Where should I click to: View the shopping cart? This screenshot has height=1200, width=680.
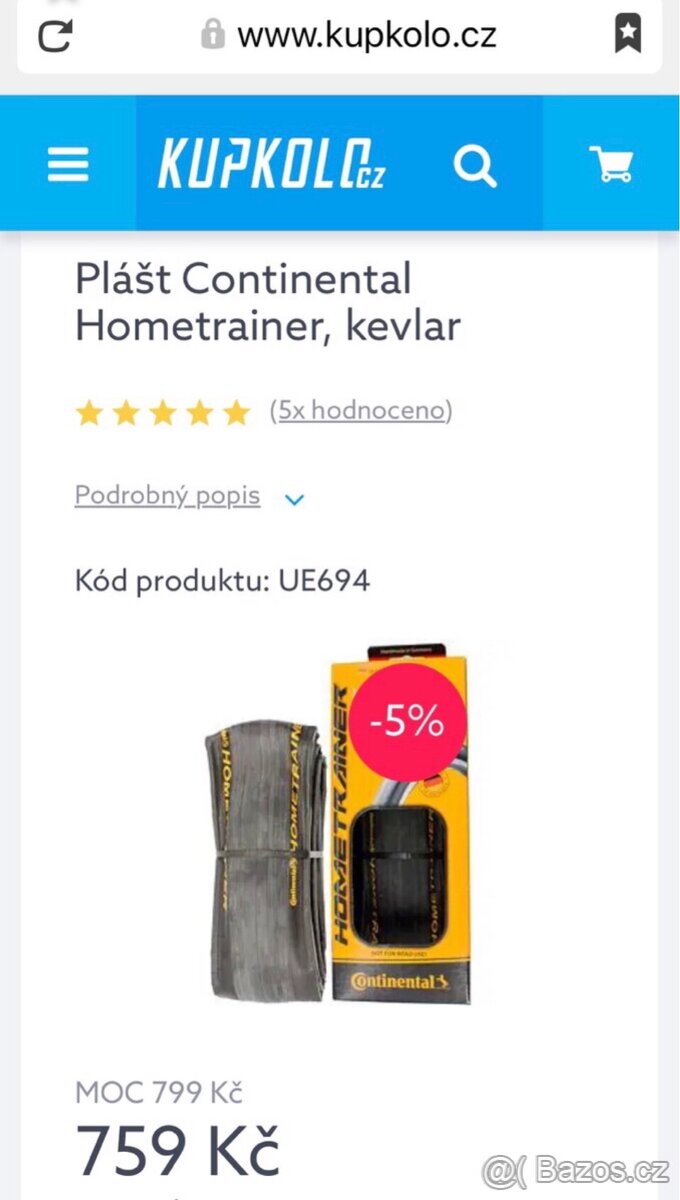610,165
